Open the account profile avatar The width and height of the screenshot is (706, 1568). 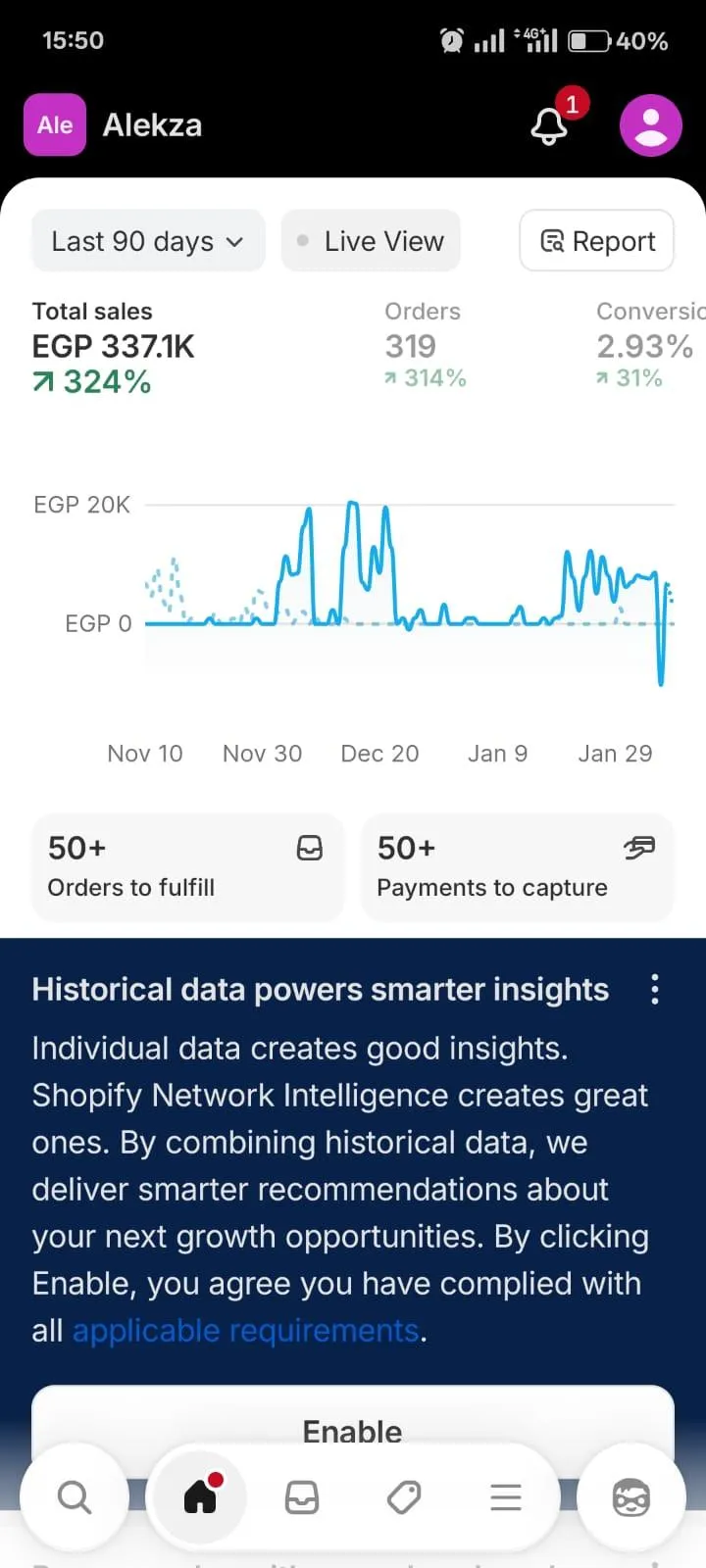[x=650, y=125]
